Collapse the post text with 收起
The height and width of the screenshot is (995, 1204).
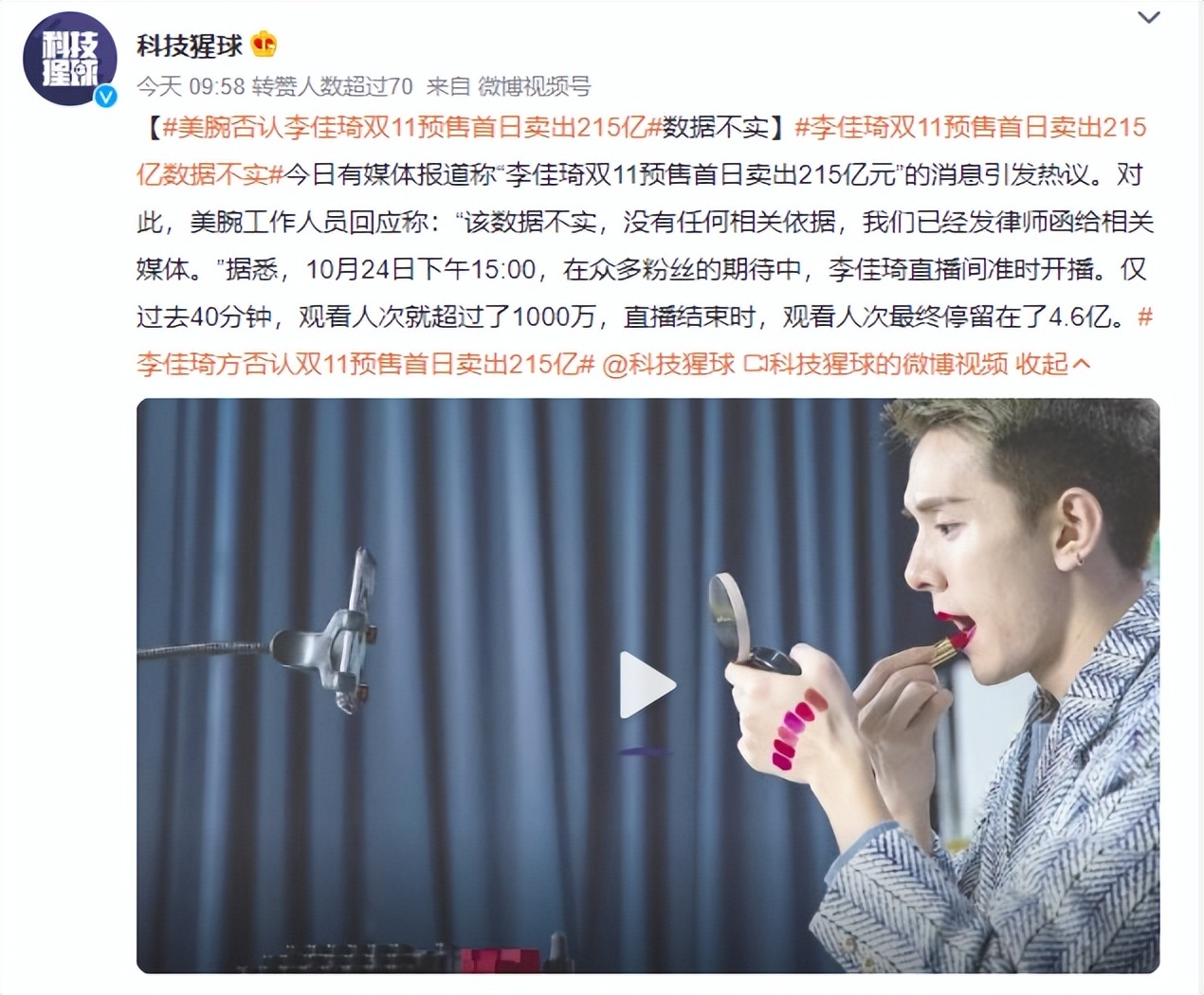click(x=1052, y=364)
